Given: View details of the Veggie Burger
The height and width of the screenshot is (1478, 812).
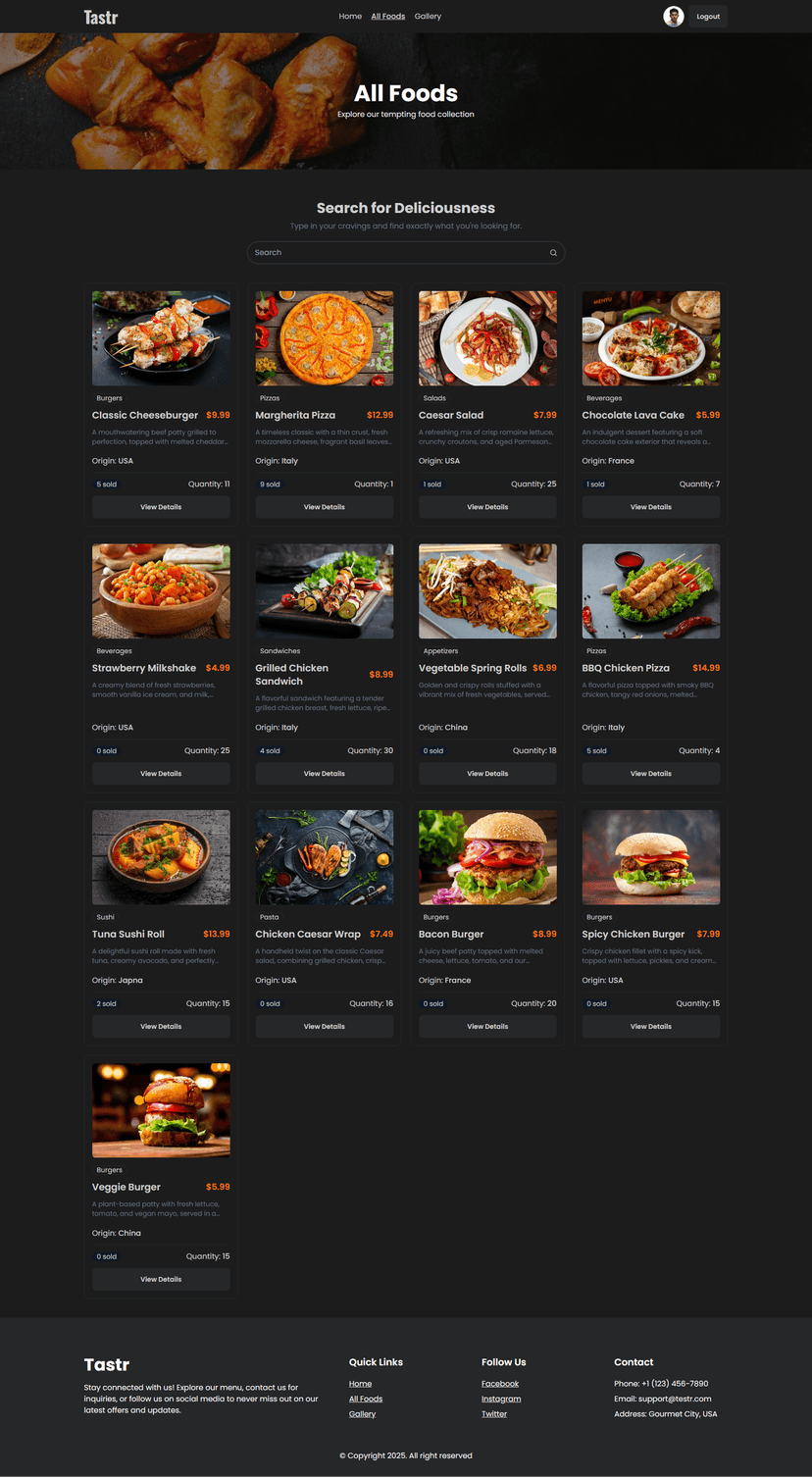Looking at the screenshot, I should tap(160, 1278).
